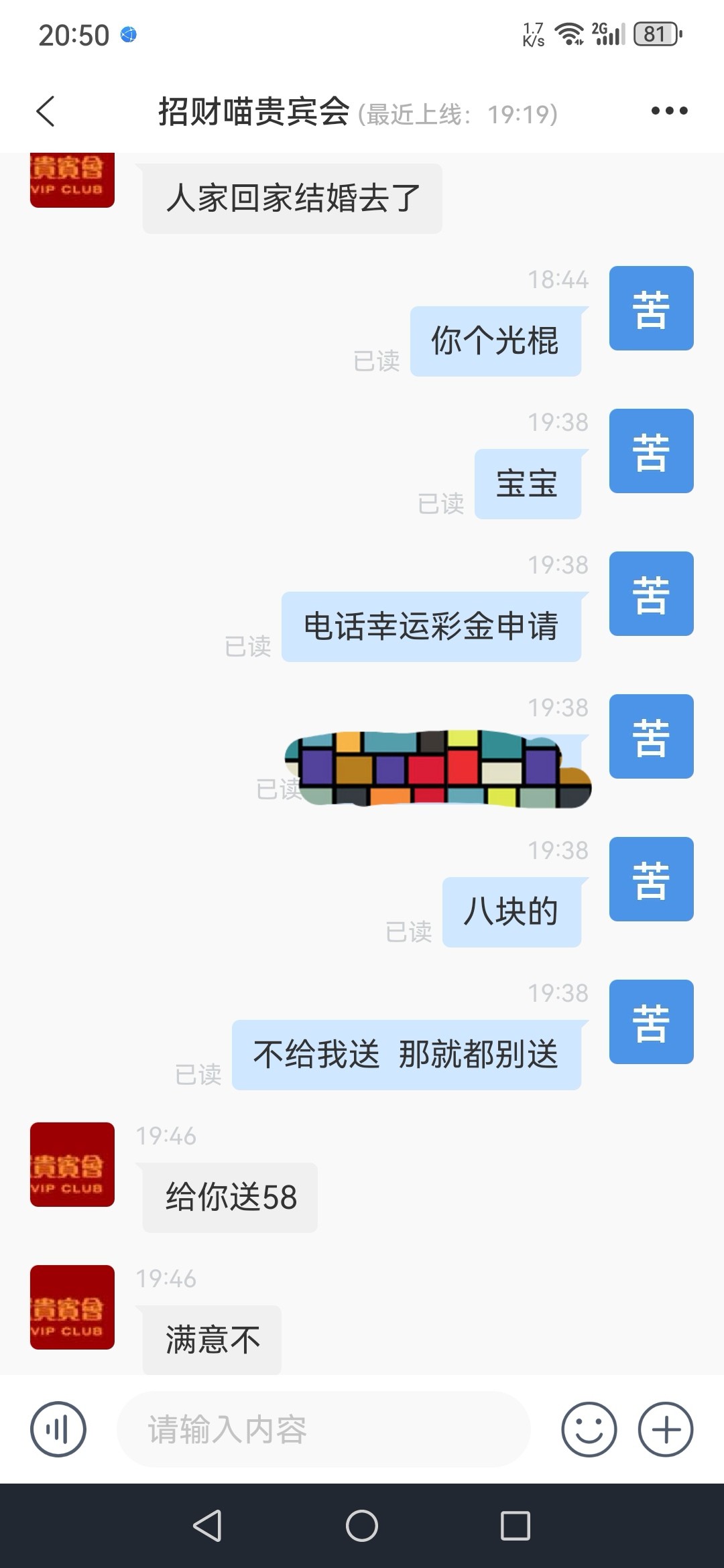Focus the message input field

click(x=322, y=1429)
